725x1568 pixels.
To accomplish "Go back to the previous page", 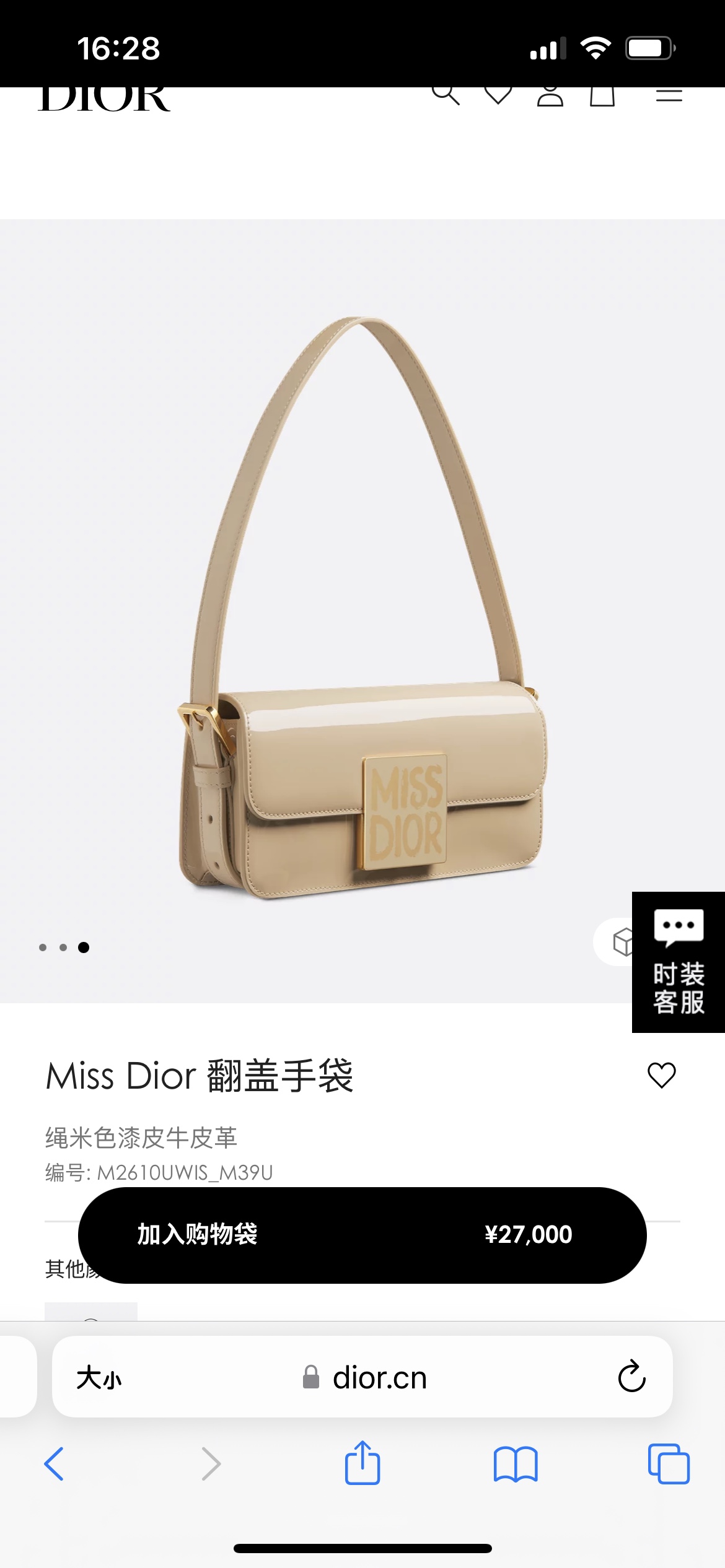I will (x=55, y=1464).
